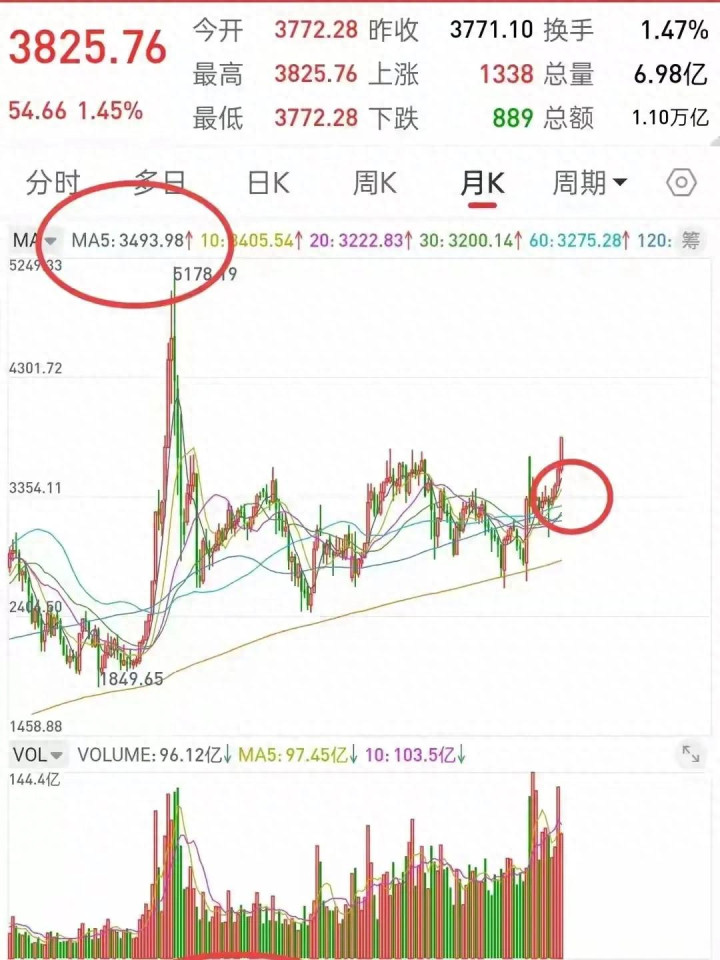Open the MA indicator dropdown
The width and height of the screenshot is (720, 960).
click(37, 240)
